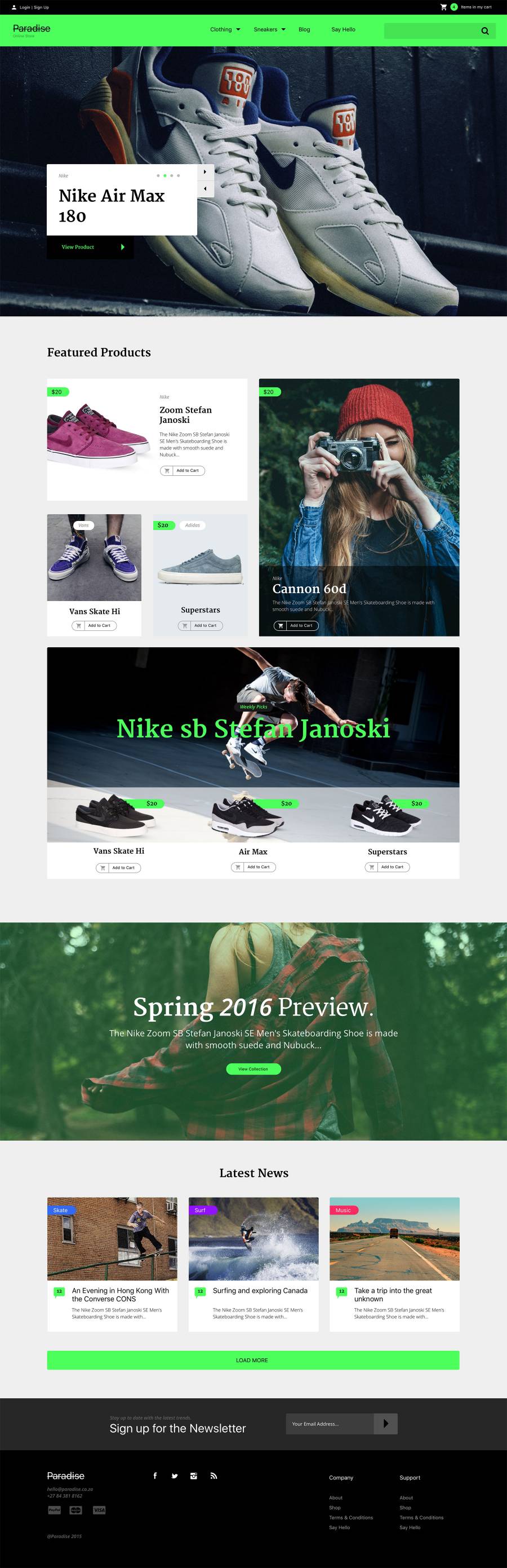
Task: Open the Spring 2016 View Collection button
Action: [253, 1069]
